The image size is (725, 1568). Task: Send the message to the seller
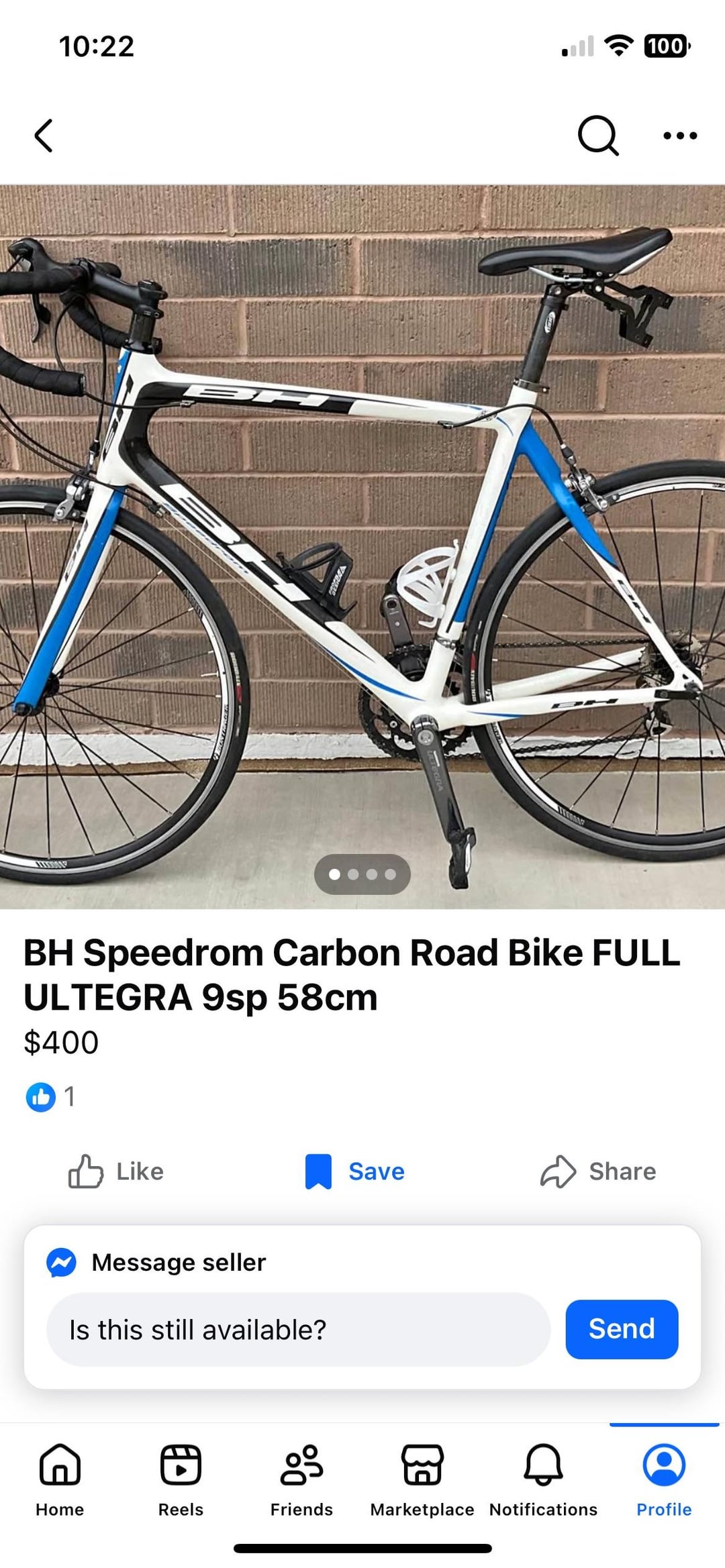point(621,1329)
